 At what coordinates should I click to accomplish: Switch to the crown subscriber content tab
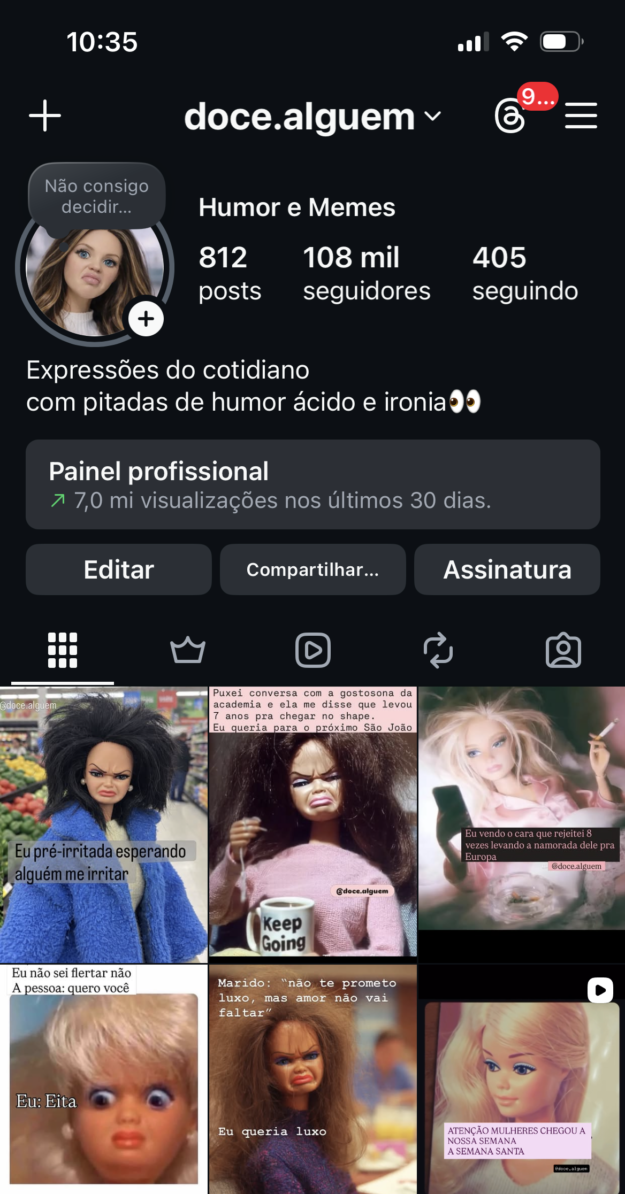(187, 651)
